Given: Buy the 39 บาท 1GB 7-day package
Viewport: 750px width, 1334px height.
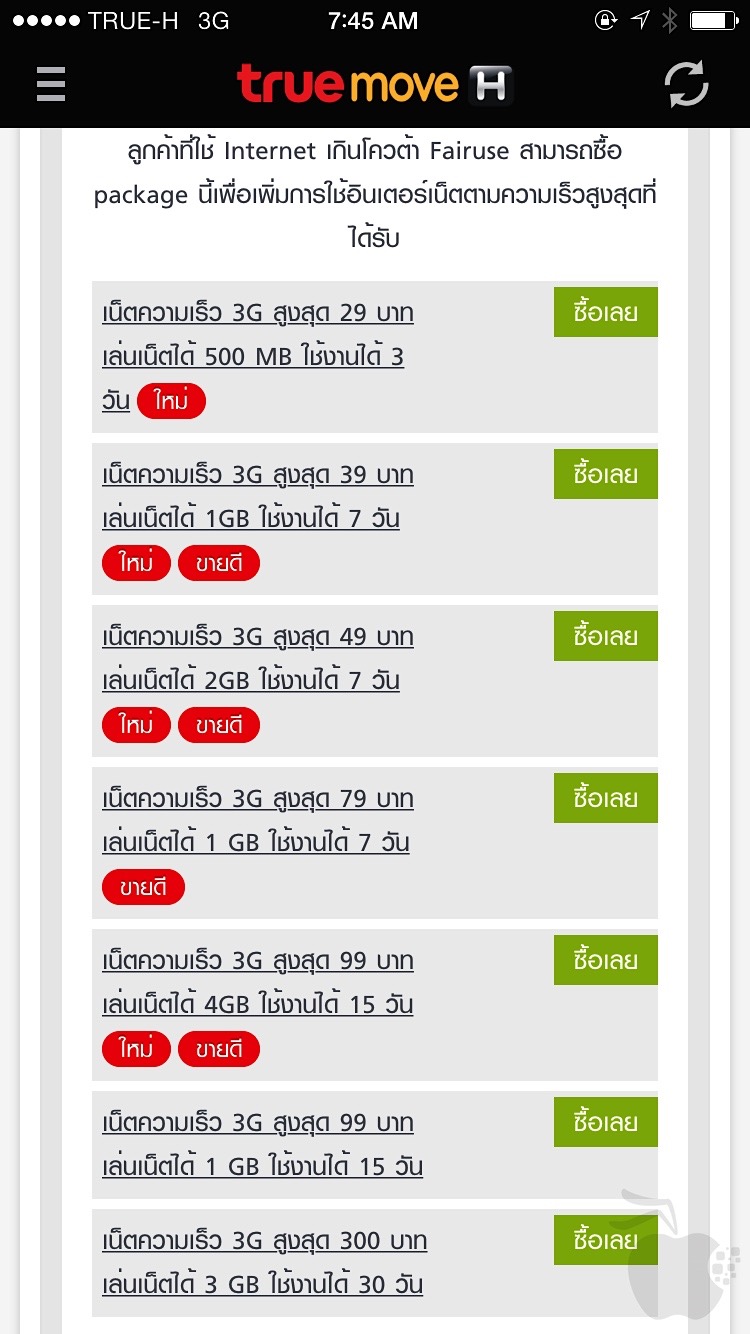Looking at the screenshot, I should (x=605, y=474).
